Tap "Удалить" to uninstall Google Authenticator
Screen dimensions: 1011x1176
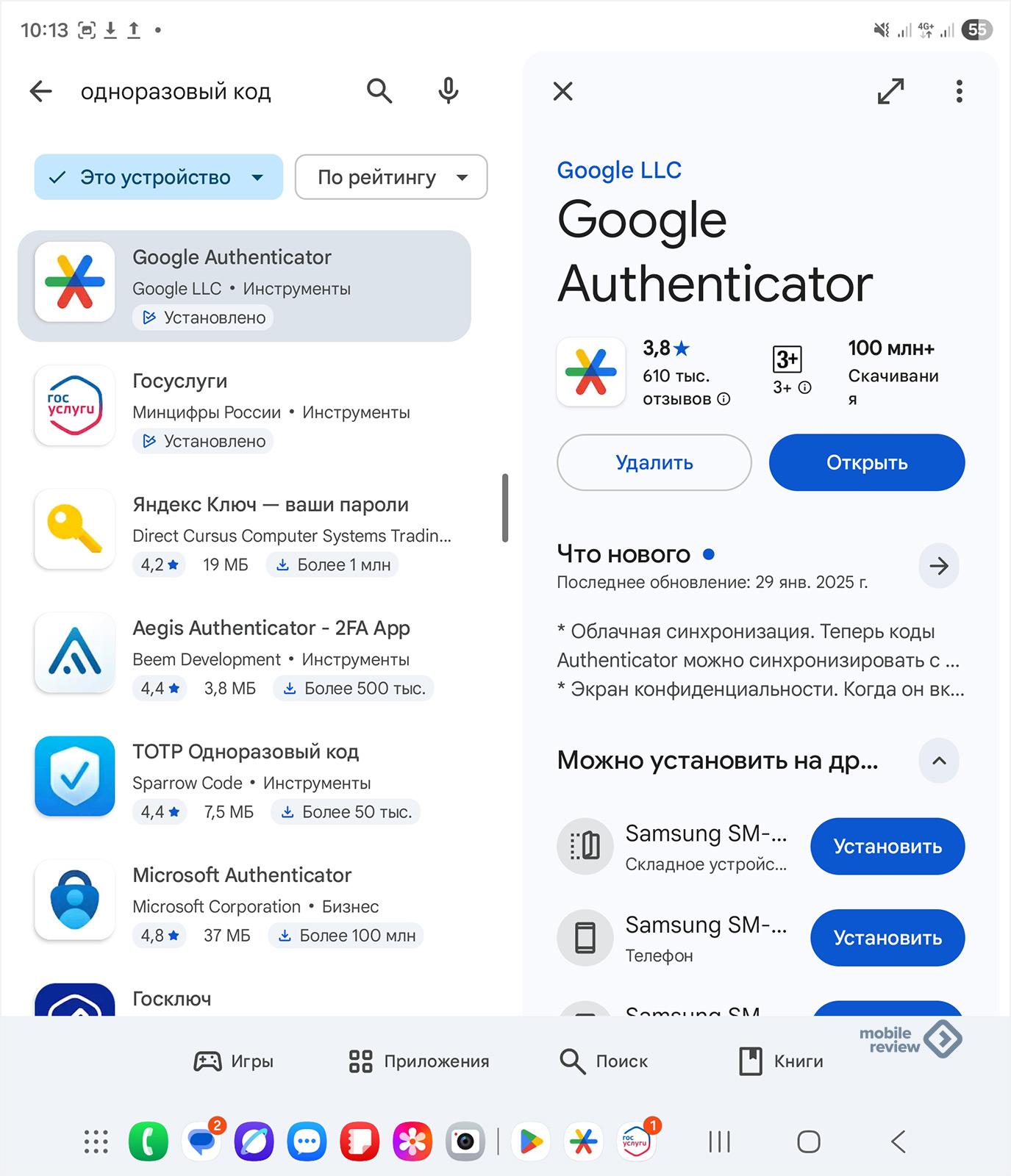click(654, 462)
